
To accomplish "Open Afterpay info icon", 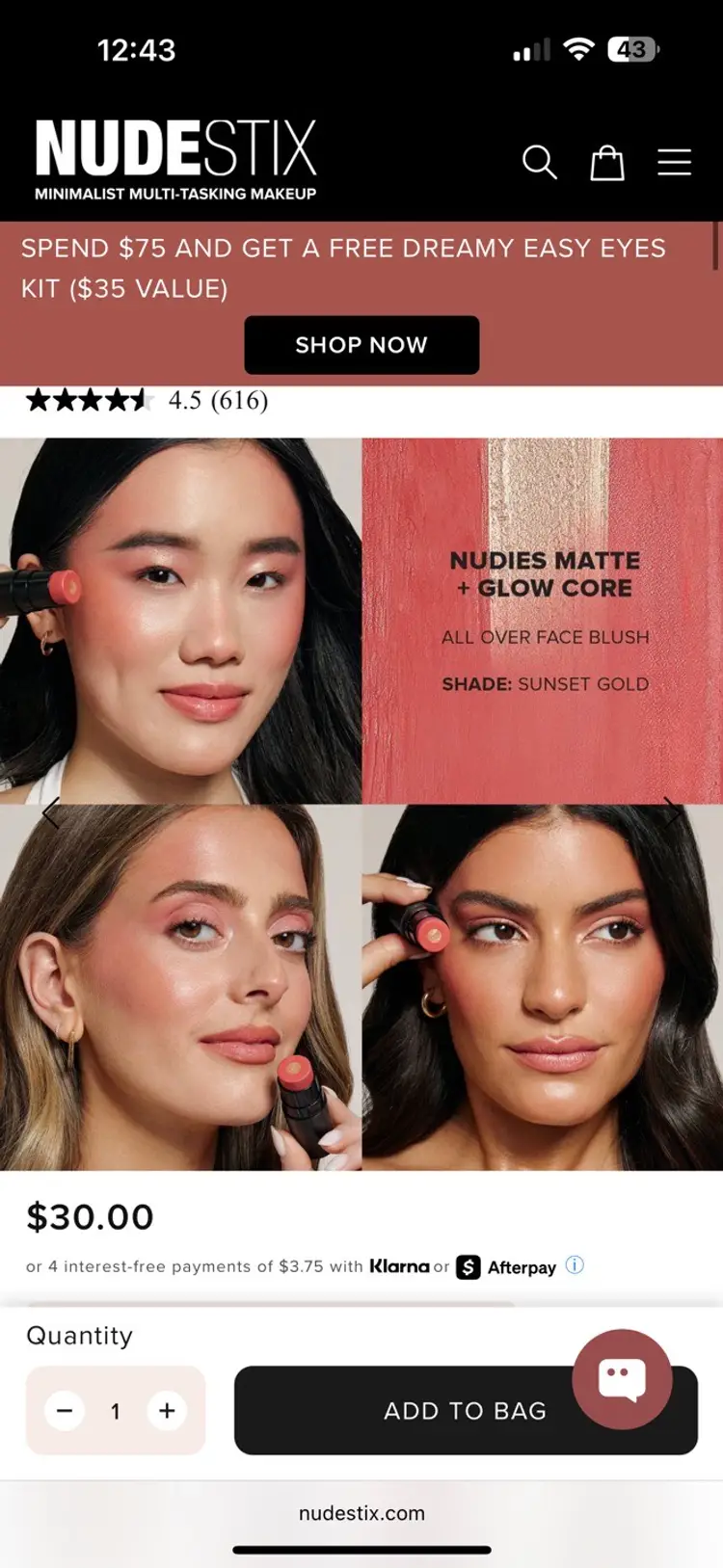I will pyautogui.click(x=575, y=1265).
